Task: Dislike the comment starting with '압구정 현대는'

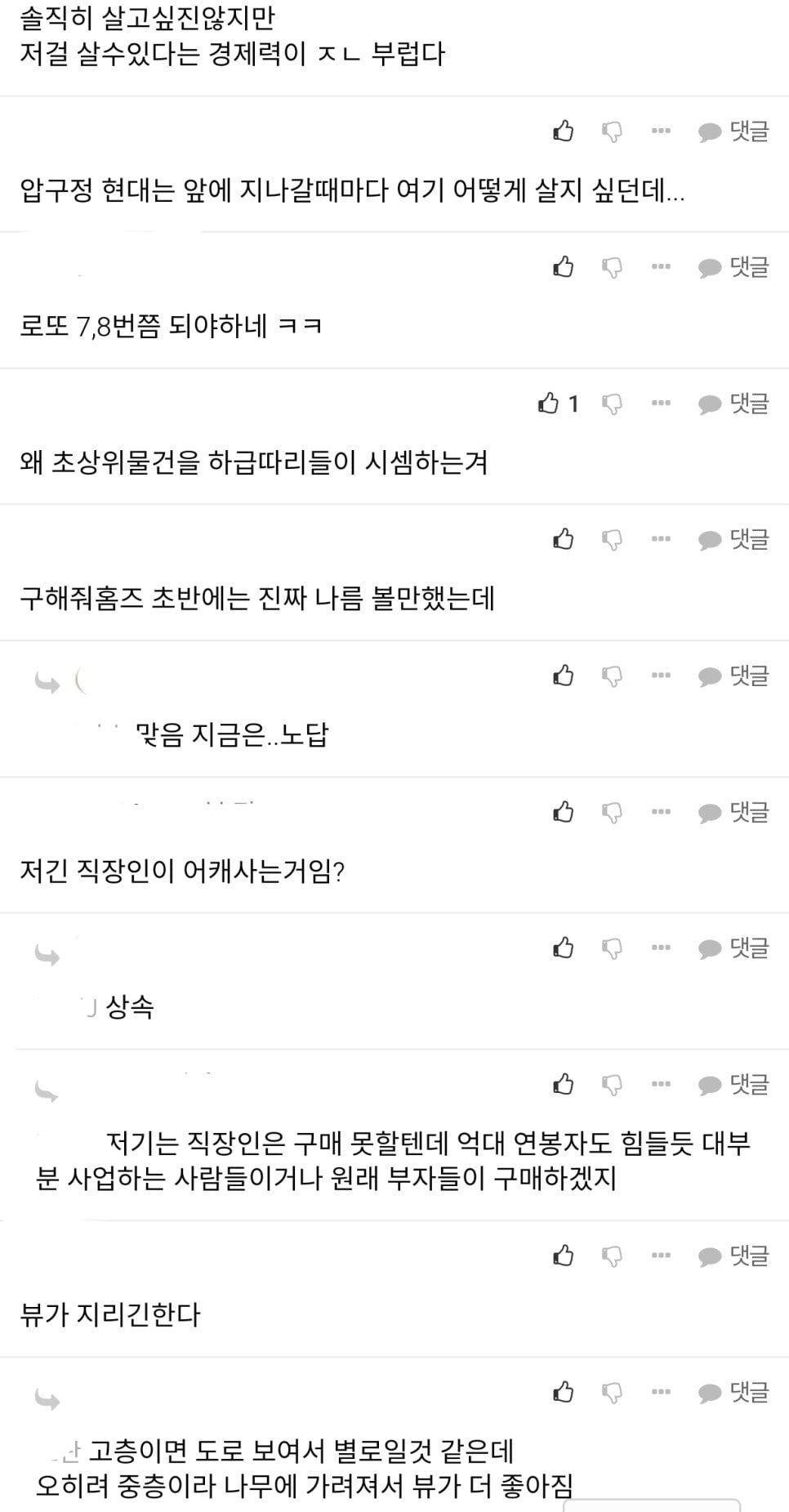Action: [x=612, y=131]
